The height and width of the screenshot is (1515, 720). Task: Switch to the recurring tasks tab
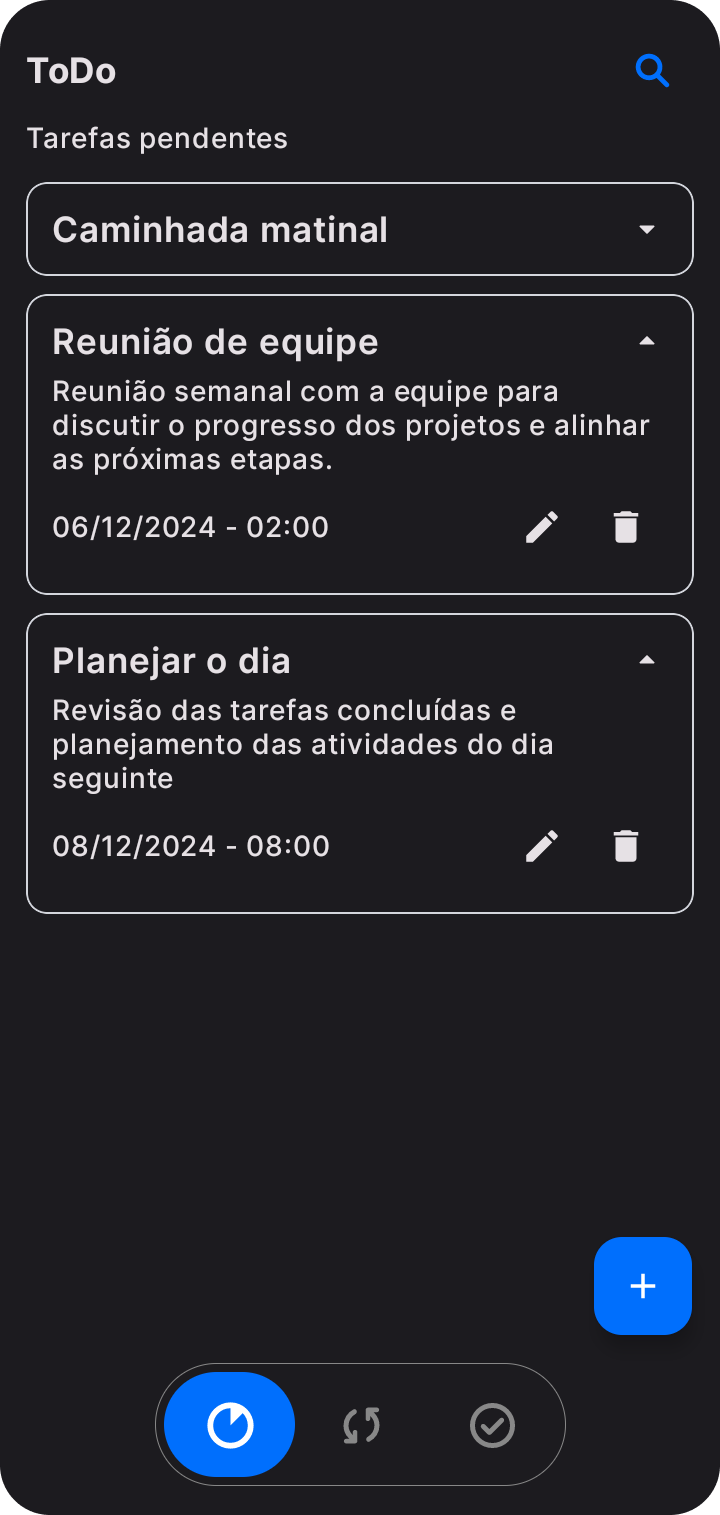[361, 1425]
